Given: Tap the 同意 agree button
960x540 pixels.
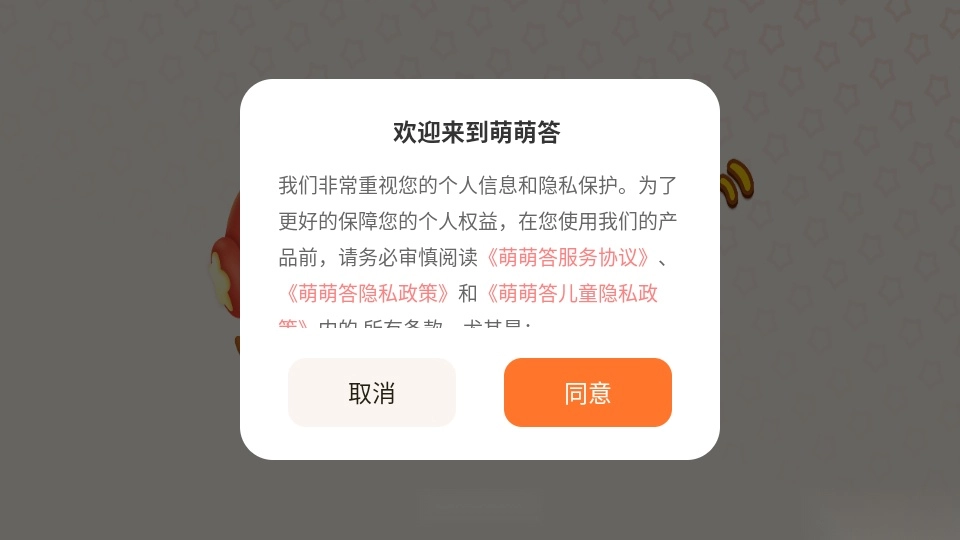Looking at the screenshot, I should (x=587, y=393).
